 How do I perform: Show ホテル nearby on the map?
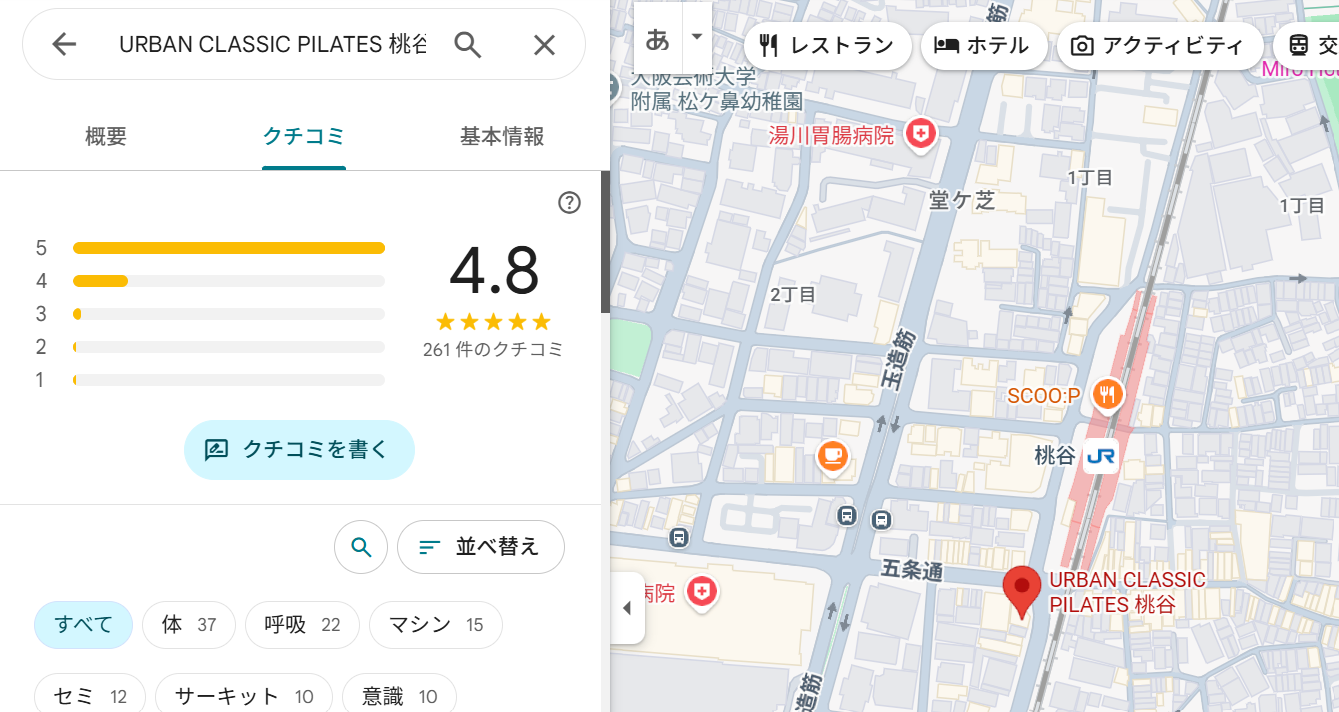tap(983, 46)
